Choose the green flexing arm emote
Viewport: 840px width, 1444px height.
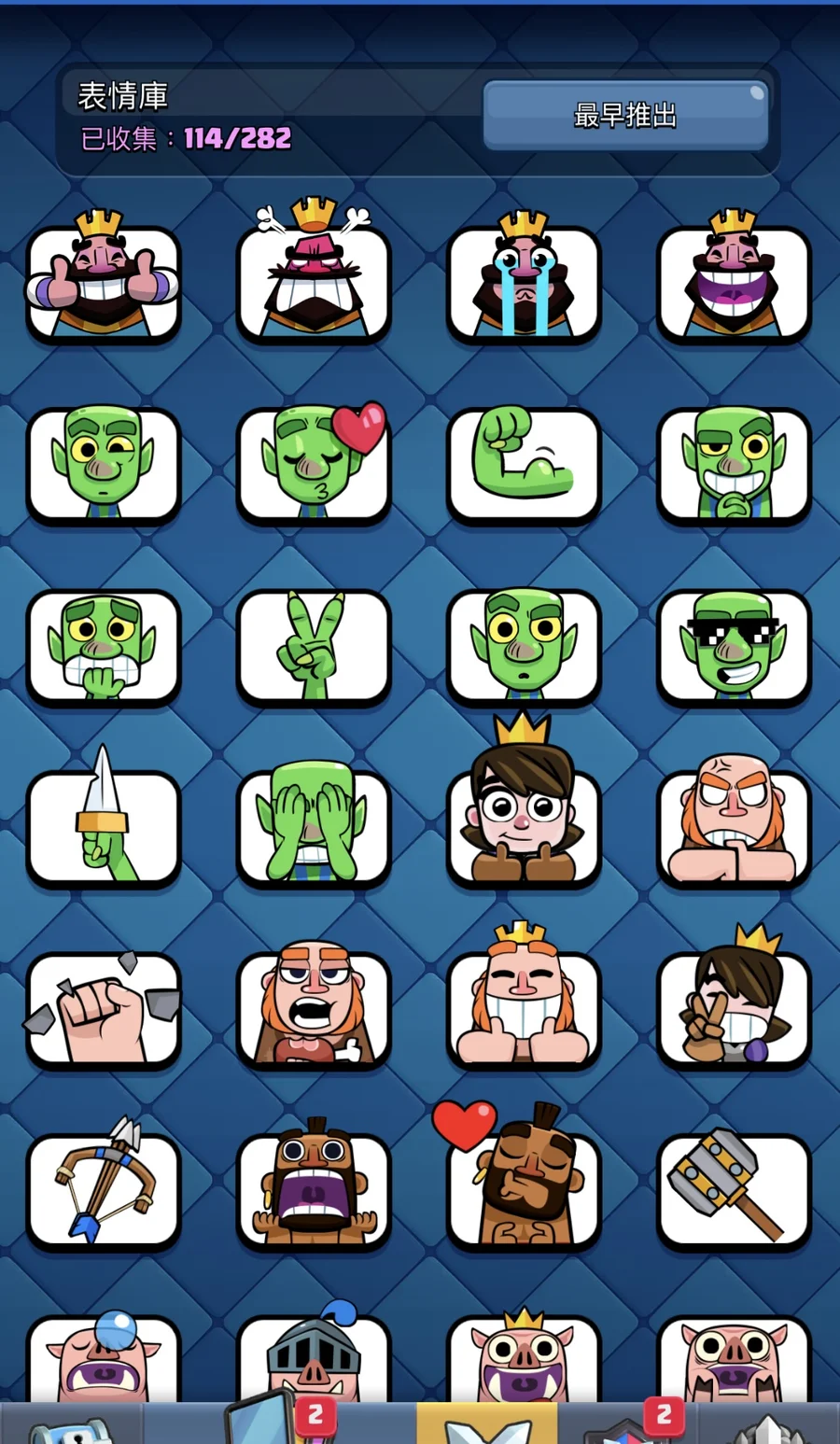point(523,464)
